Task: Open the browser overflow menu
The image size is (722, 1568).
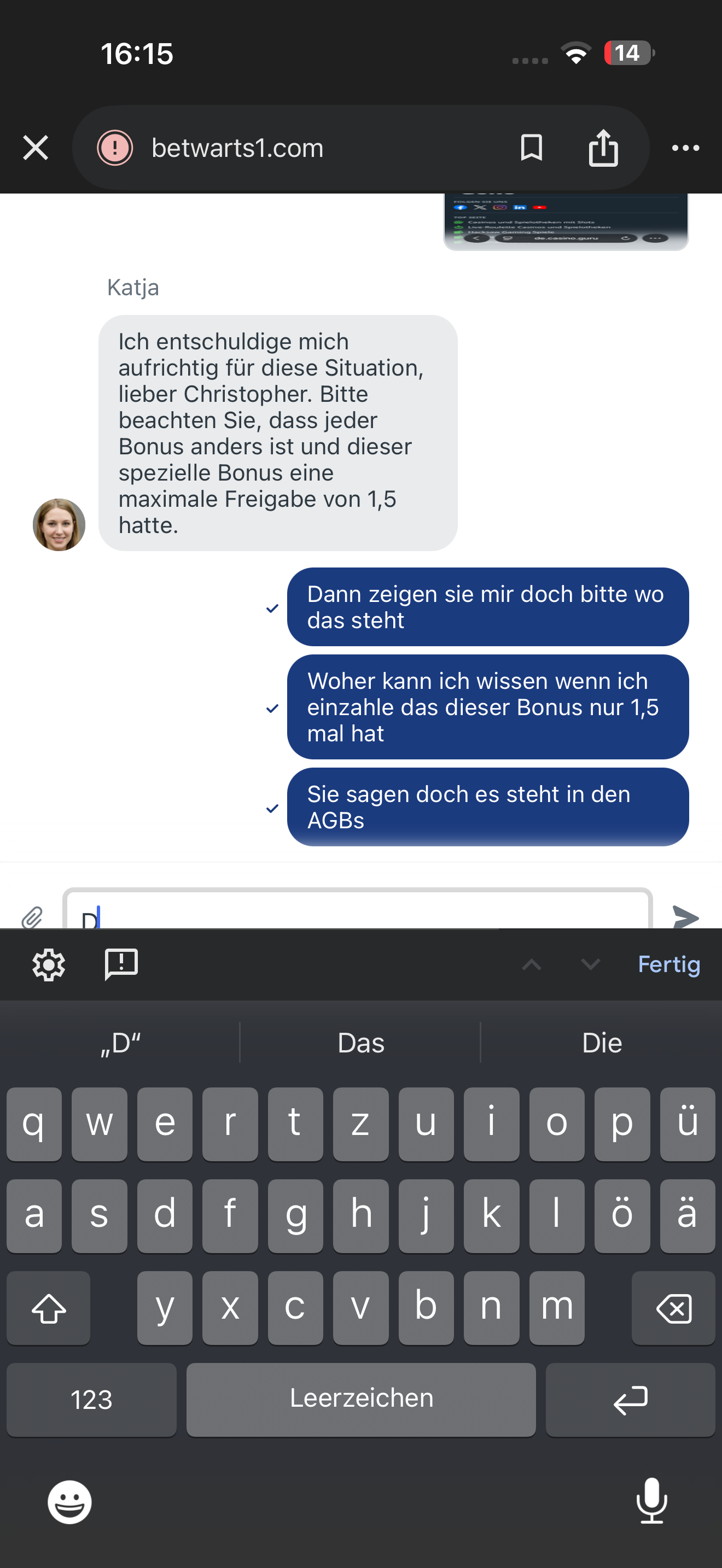Action: coord(685,148)
